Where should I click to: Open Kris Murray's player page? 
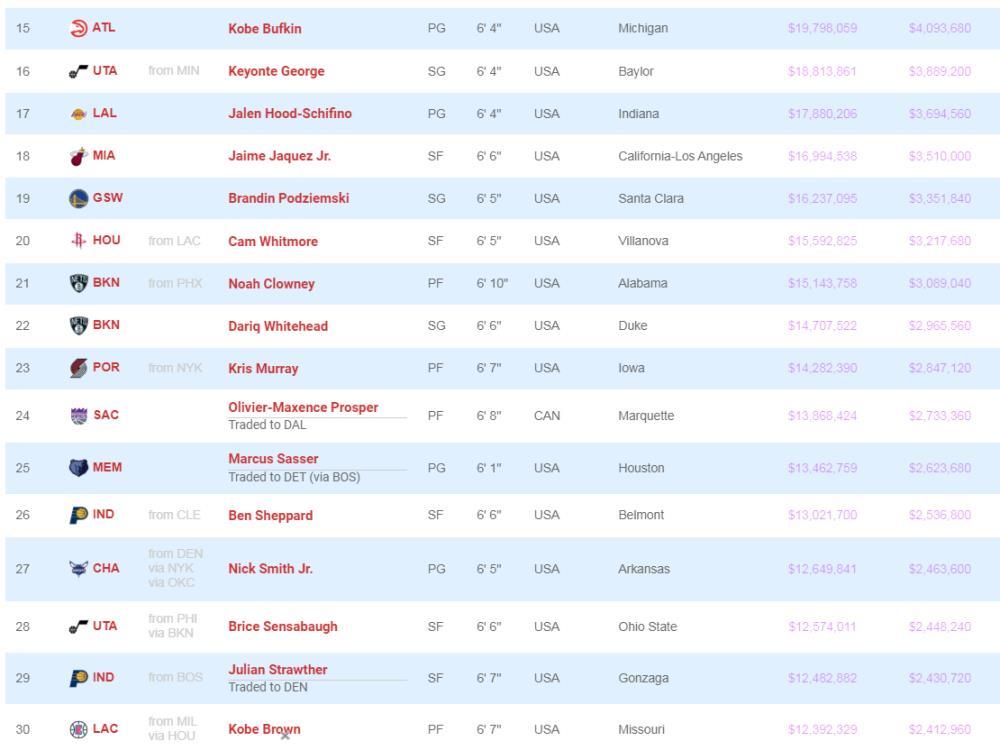click(x=263, y=369)
